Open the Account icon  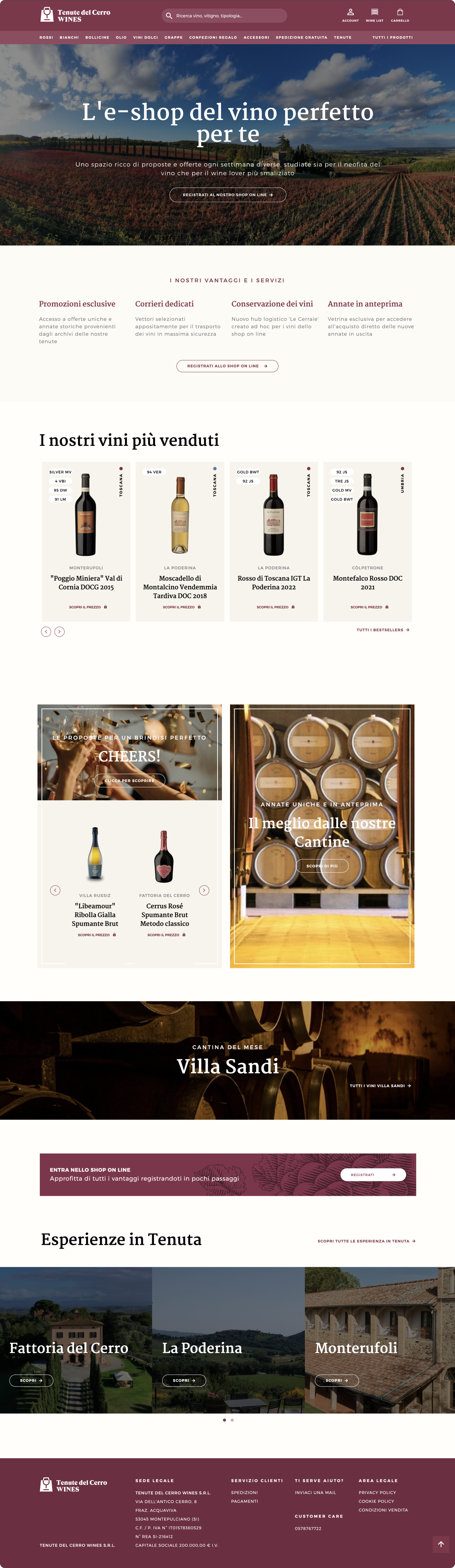tap(350, 15)
